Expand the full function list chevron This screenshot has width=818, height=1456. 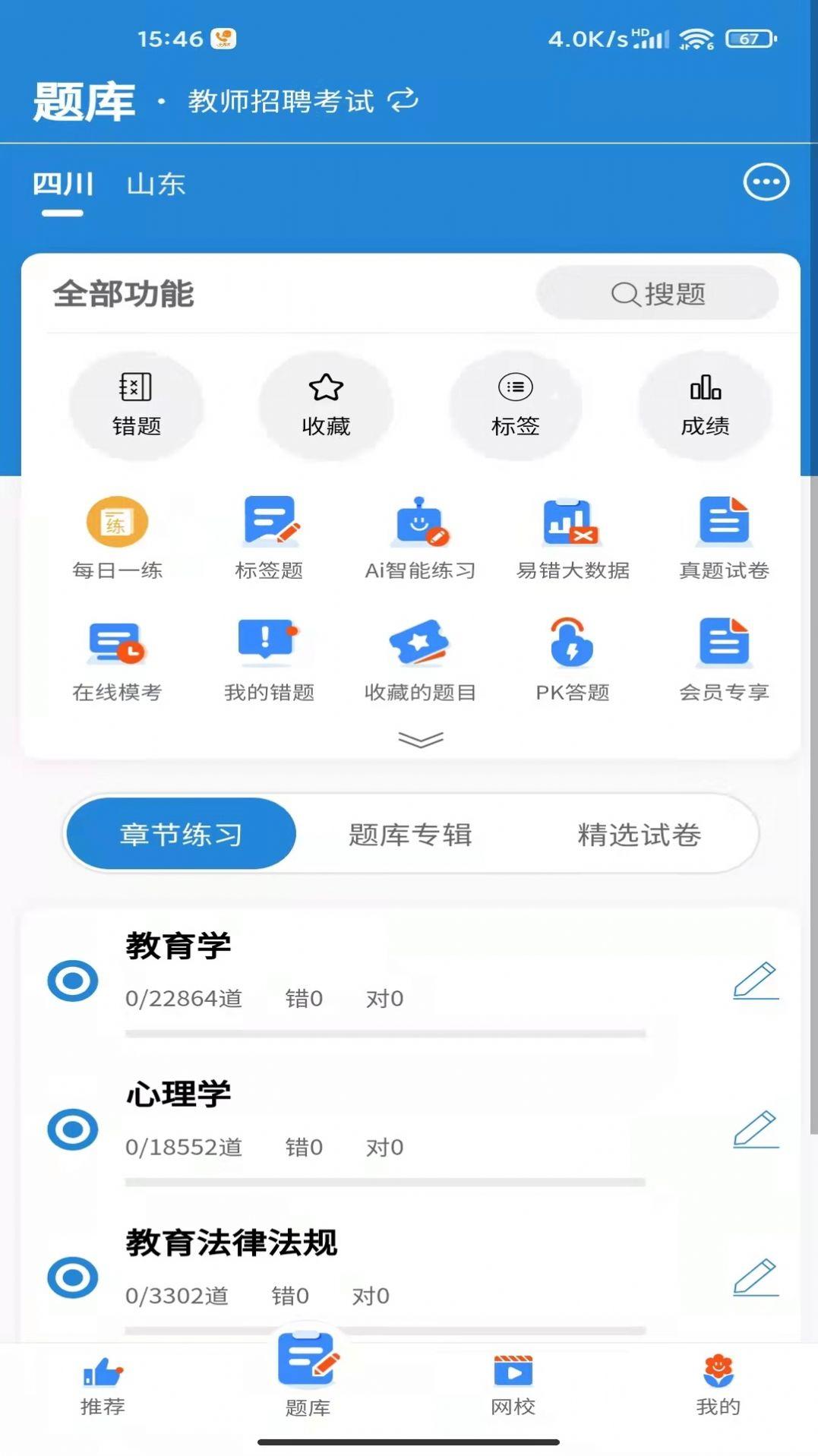coord(421,739)
